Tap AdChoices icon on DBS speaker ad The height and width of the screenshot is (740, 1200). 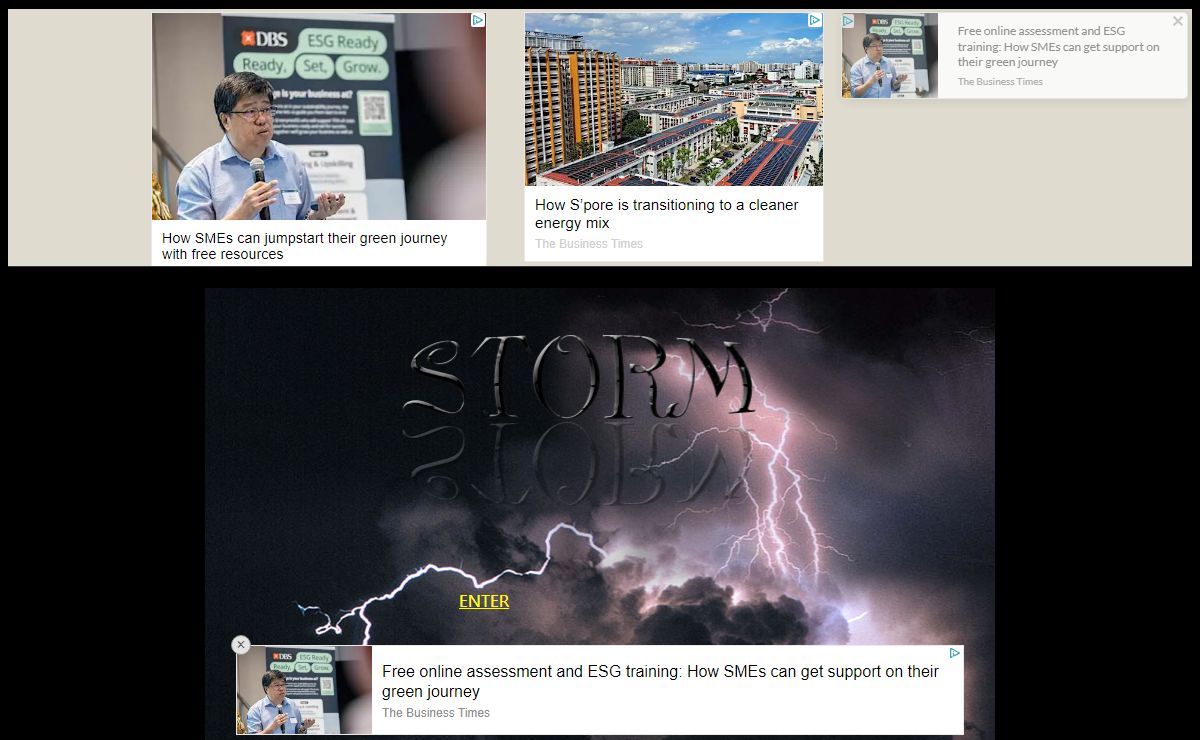pos(478,20)
